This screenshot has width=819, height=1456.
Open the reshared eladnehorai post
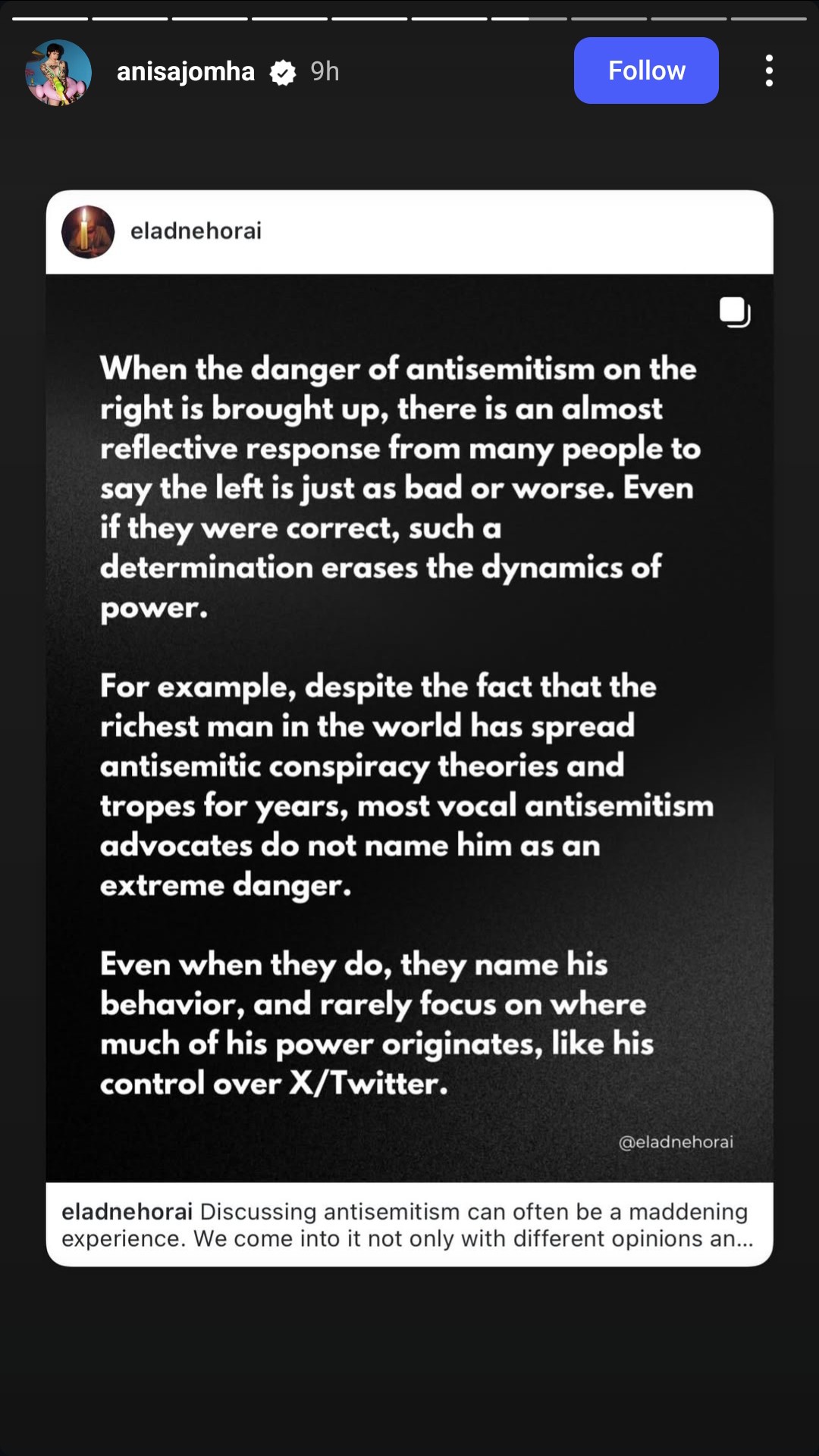(409, 728)
